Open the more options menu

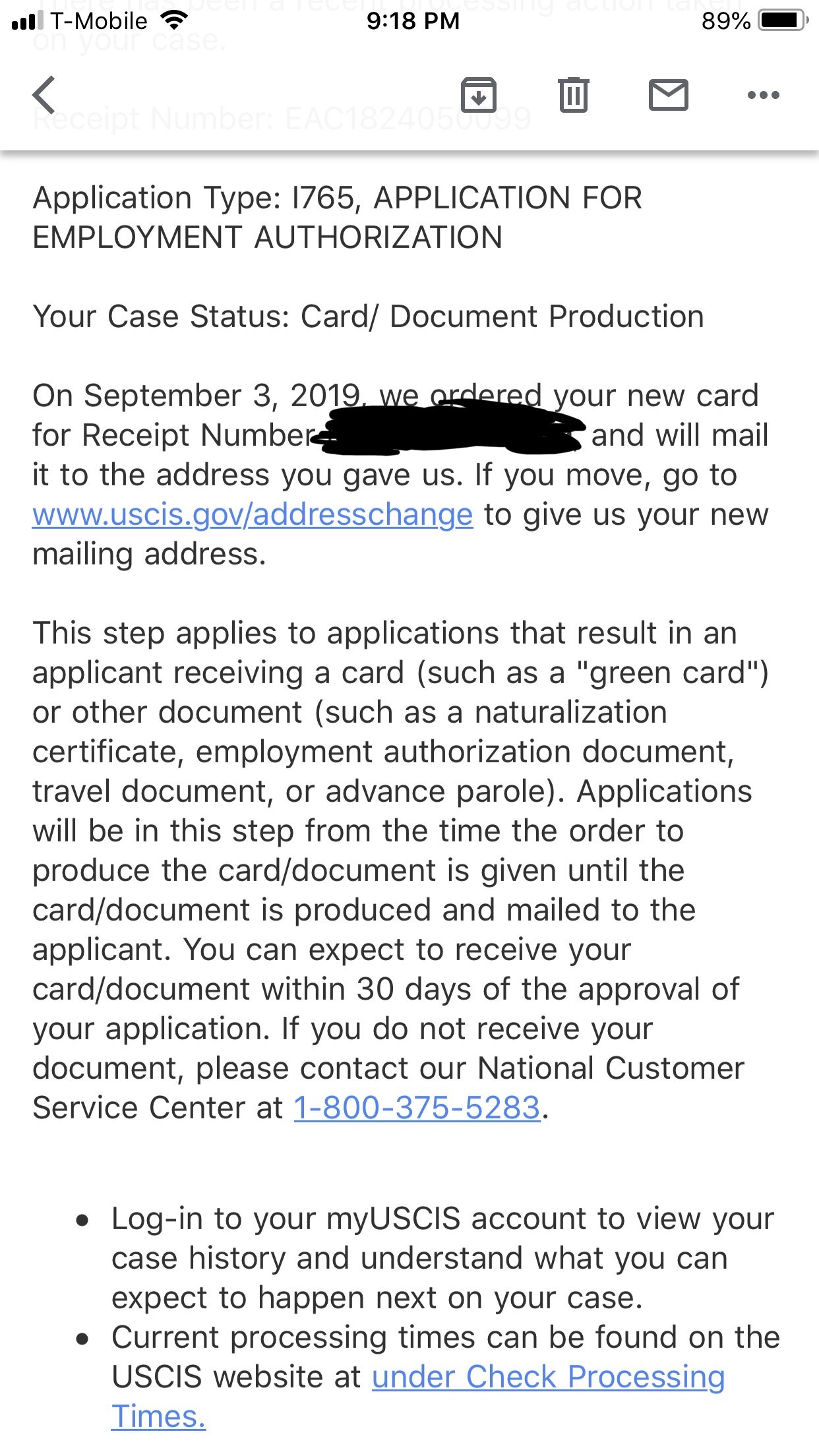pyautogui.click(x=763, y=96)
